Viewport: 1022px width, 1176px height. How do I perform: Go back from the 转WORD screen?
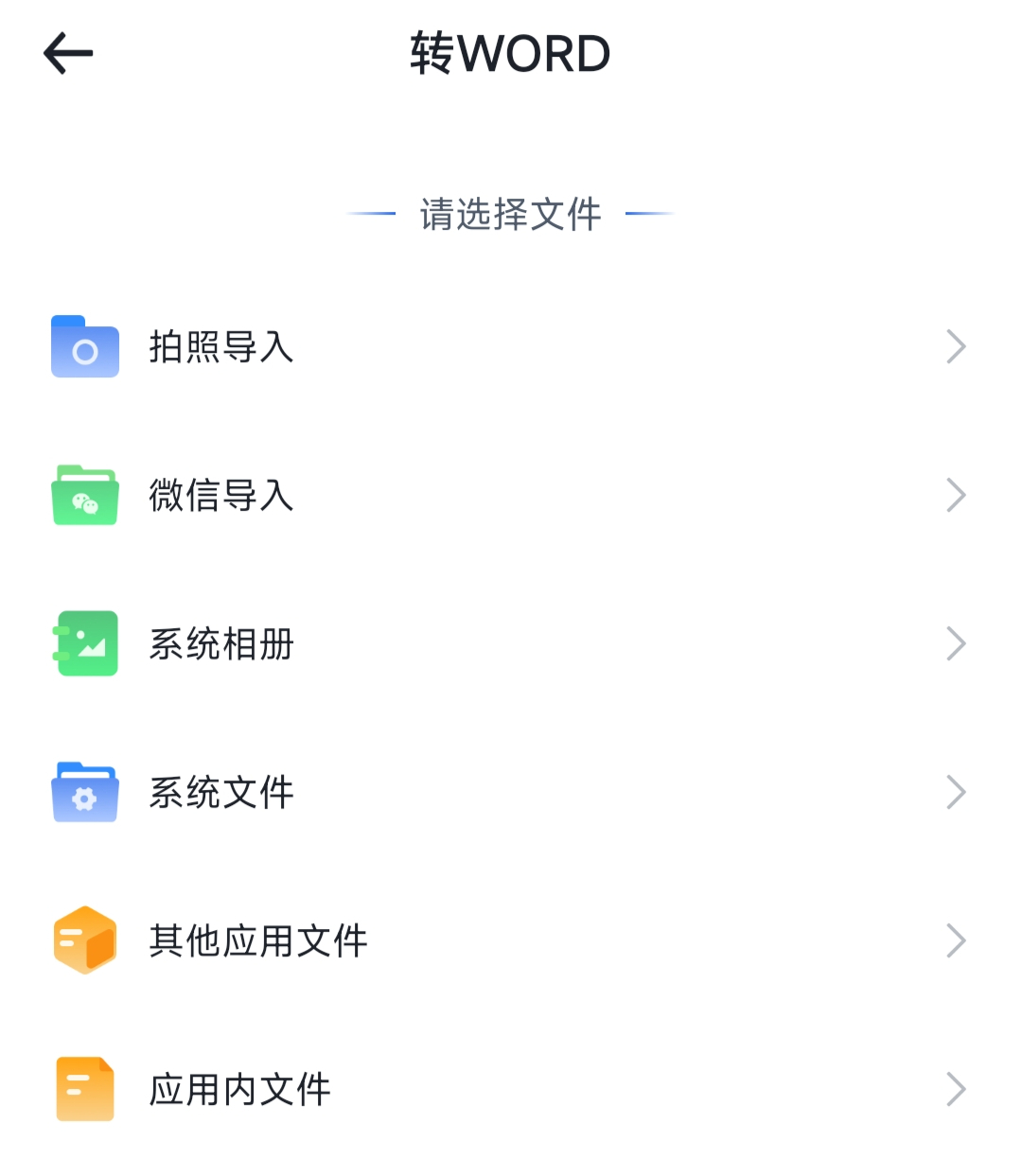[68, 53]
